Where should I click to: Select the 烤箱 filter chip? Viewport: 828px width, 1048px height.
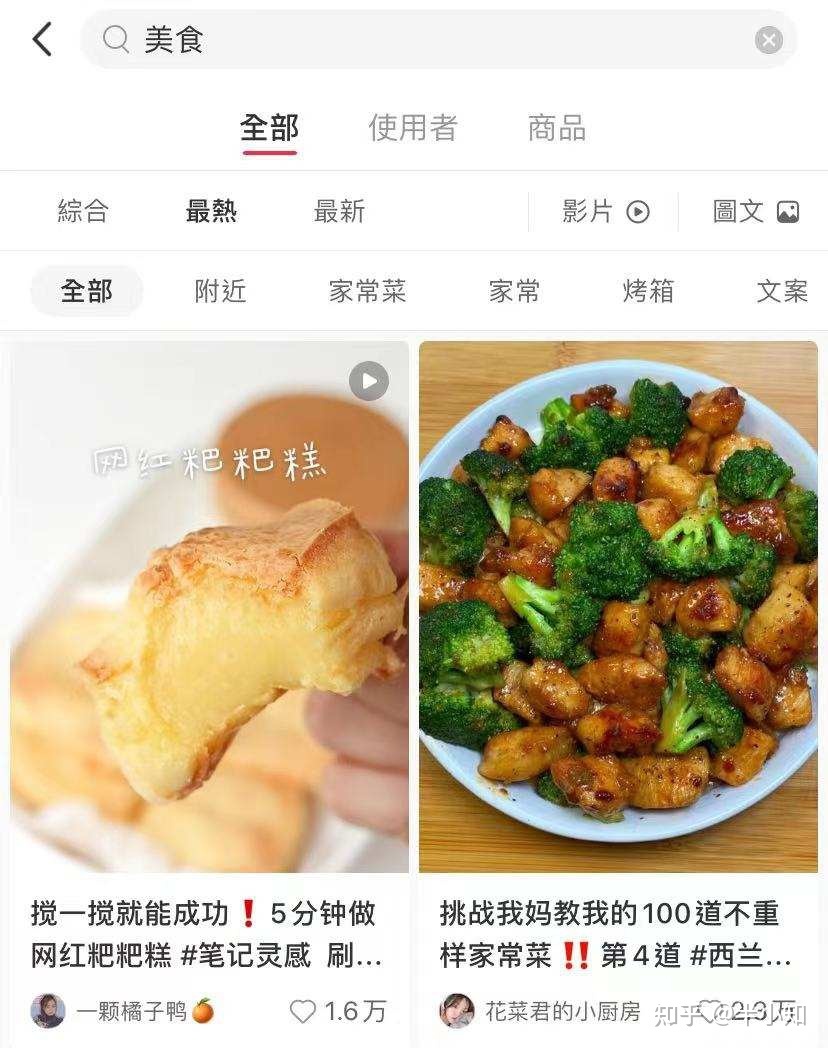pos(646,291)
